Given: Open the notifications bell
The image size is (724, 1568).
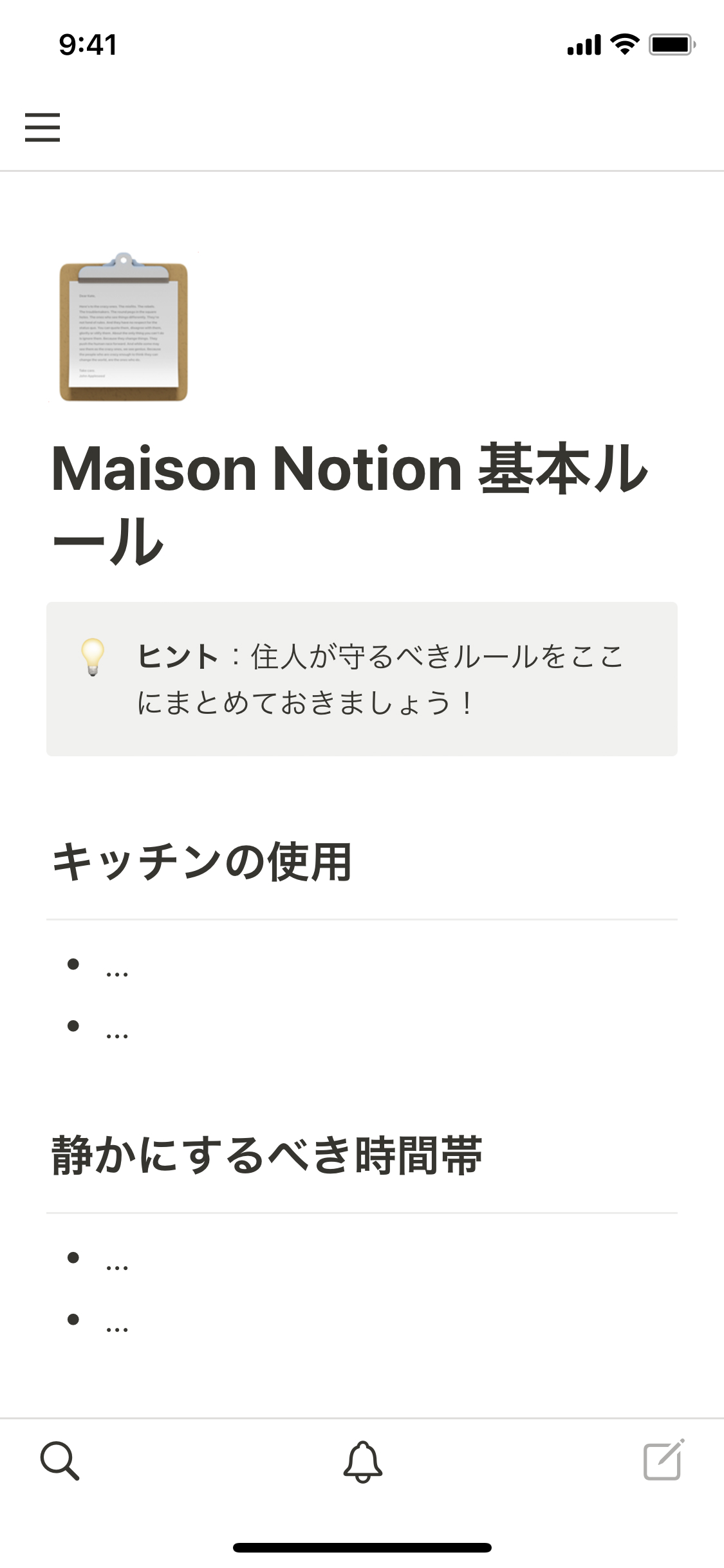Looking at the screenshot, I should click(362, 1461).
